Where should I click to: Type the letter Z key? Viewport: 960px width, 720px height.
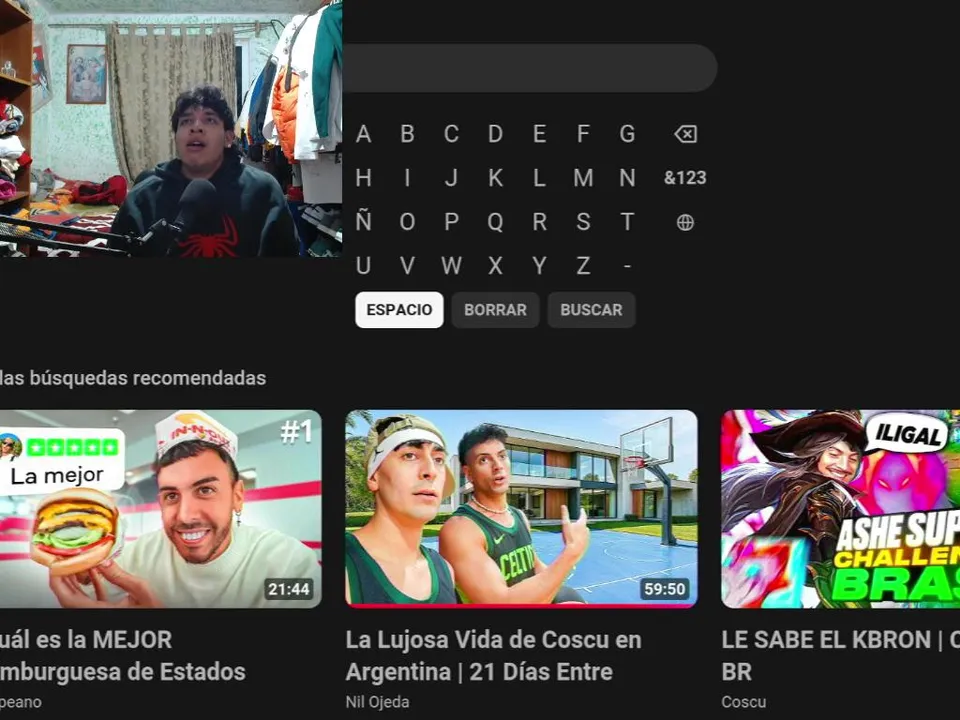(x=583, y=266)
